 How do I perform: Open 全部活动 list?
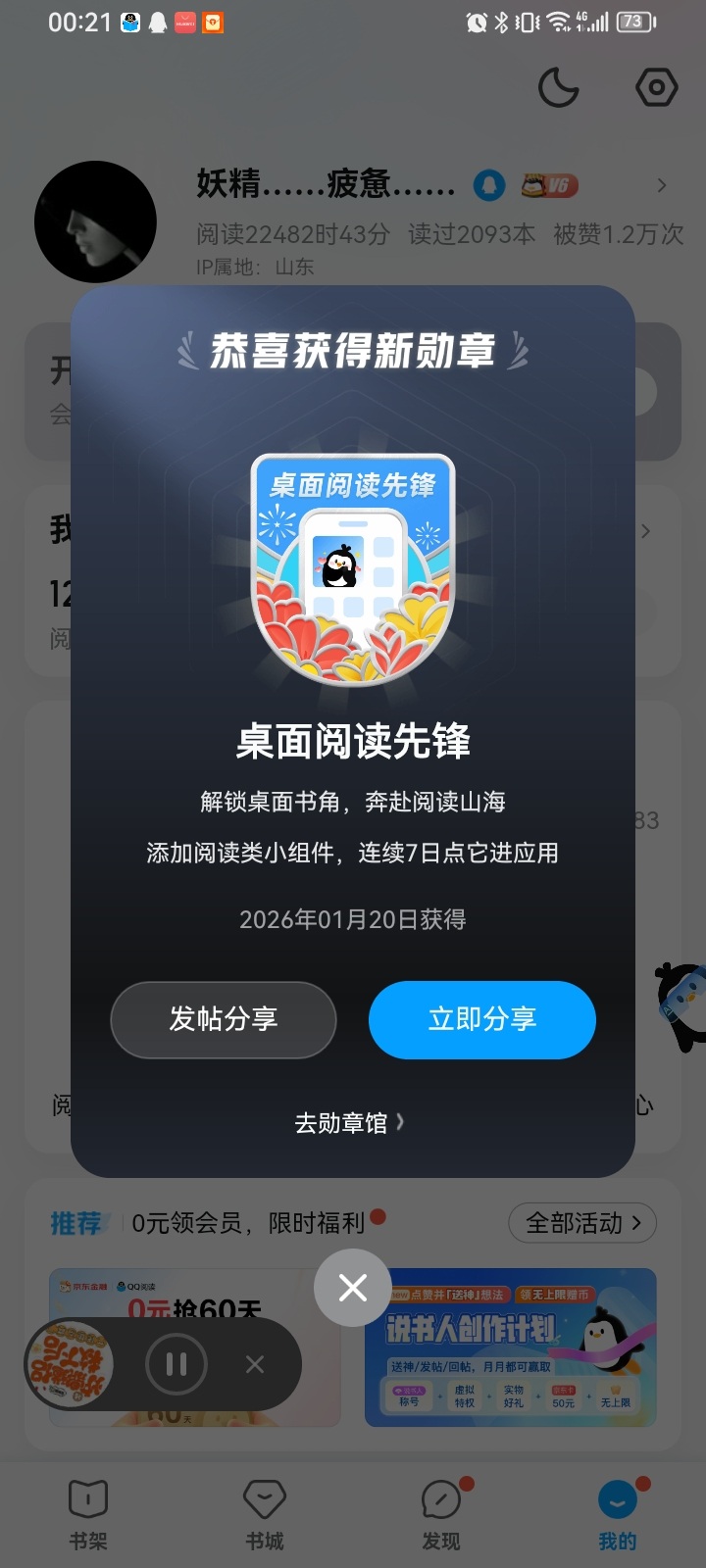582,1223
